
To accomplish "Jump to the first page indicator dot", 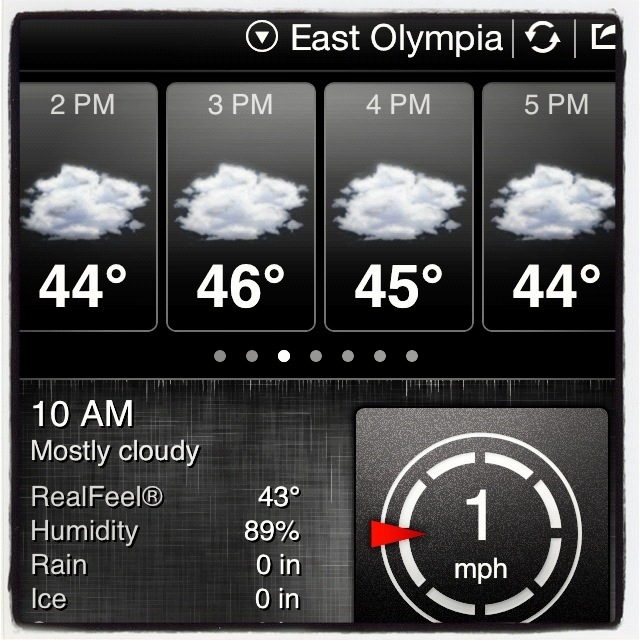I will pos(220,355).
